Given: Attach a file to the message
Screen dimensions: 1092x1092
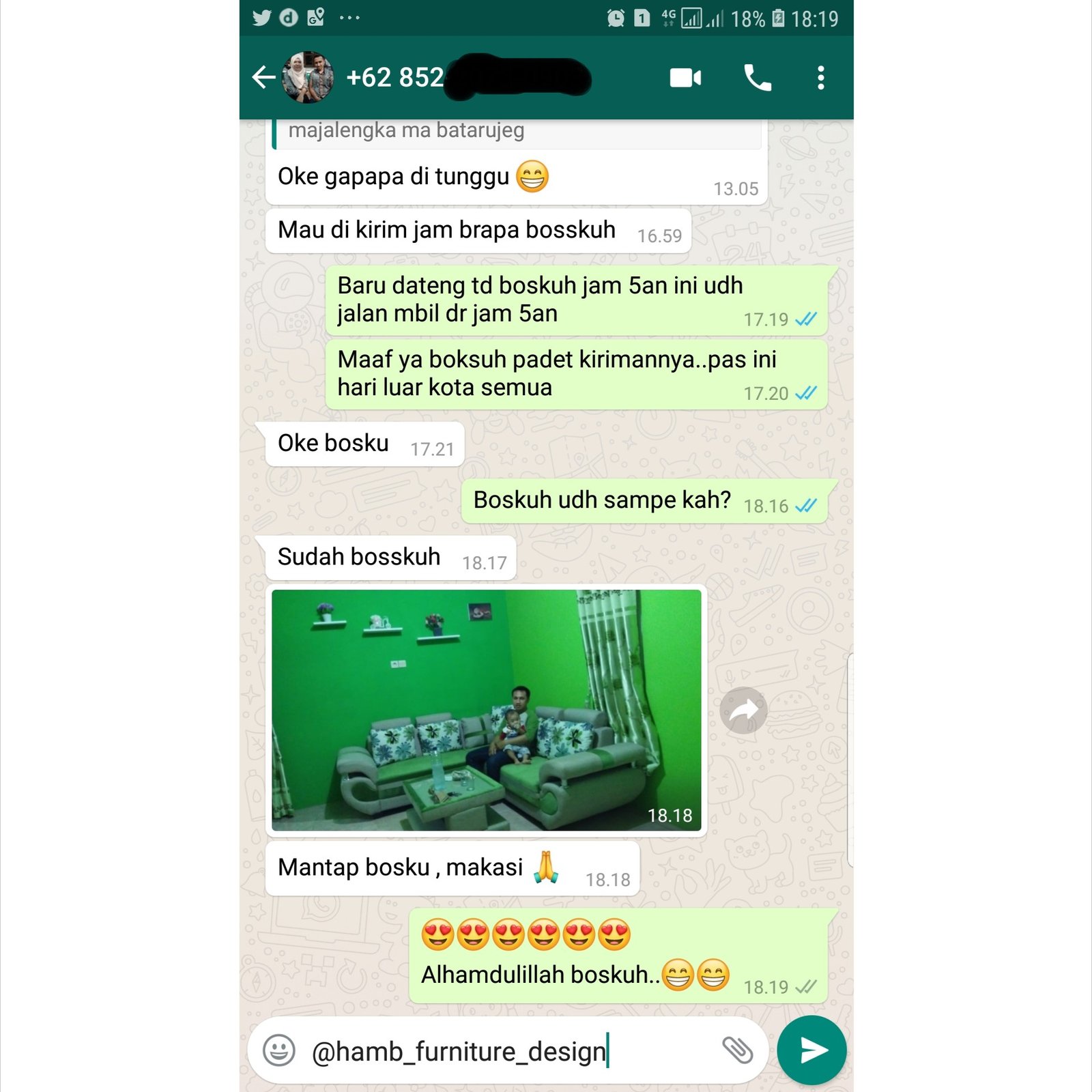Looking at the screenshot, I should [x=737, y=1050].
